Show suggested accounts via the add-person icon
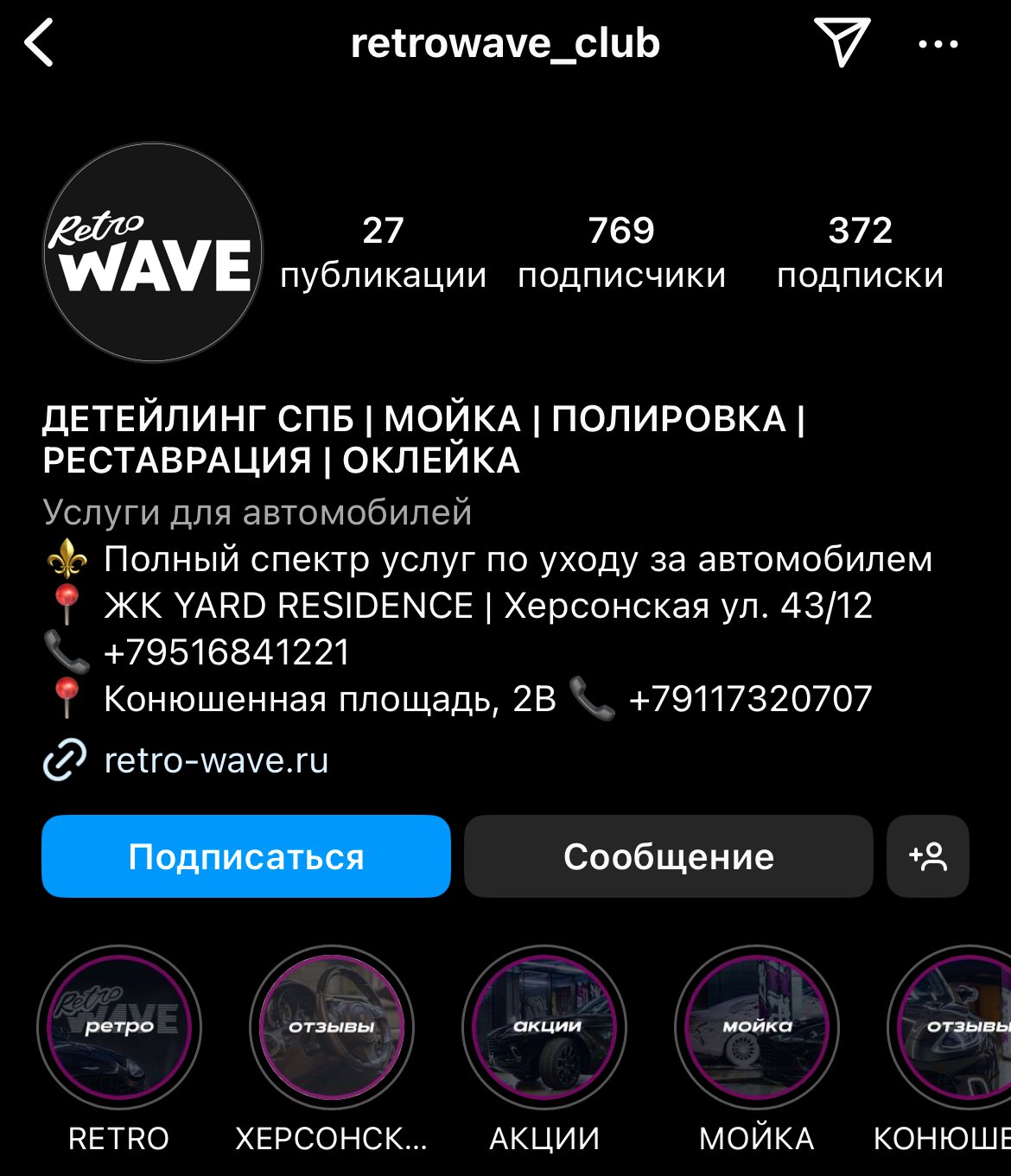The width and height of the screenshot is (1011, 1176). [x=928, y=856]
